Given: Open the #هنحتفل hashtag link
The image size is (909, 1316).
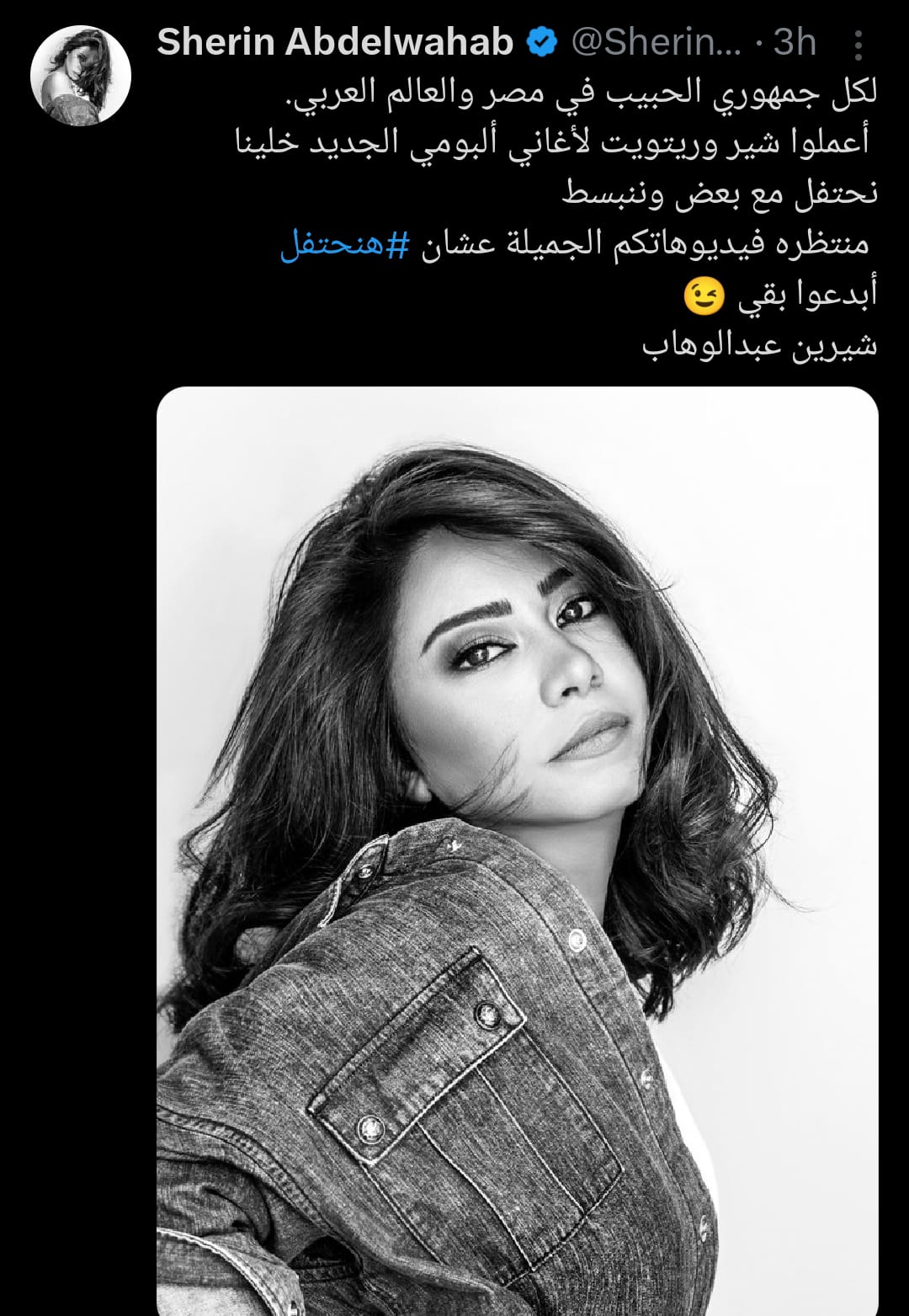Looking at the screenshot, I should (345, 245).
